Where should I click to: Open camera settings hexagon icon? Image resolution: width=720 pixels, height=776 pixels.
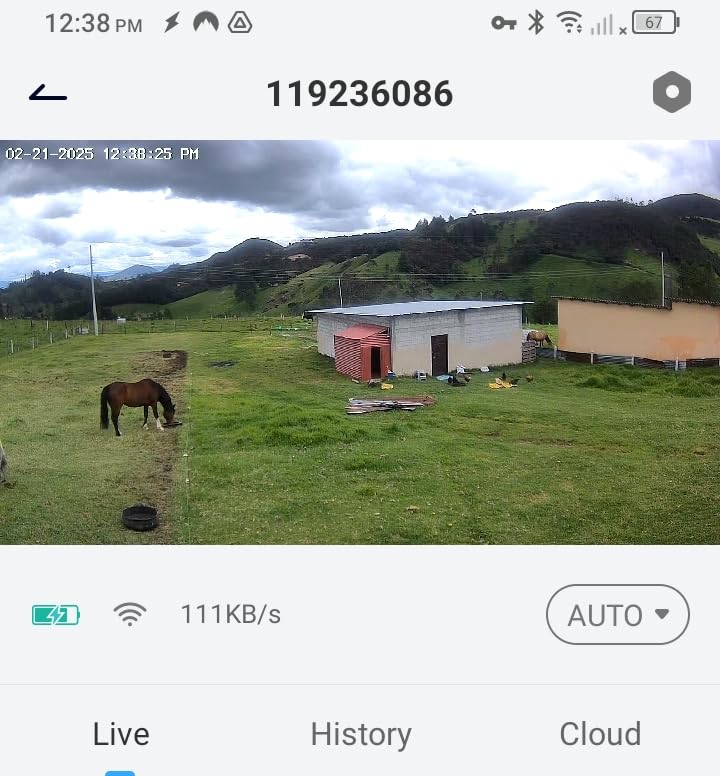(671, 94)
